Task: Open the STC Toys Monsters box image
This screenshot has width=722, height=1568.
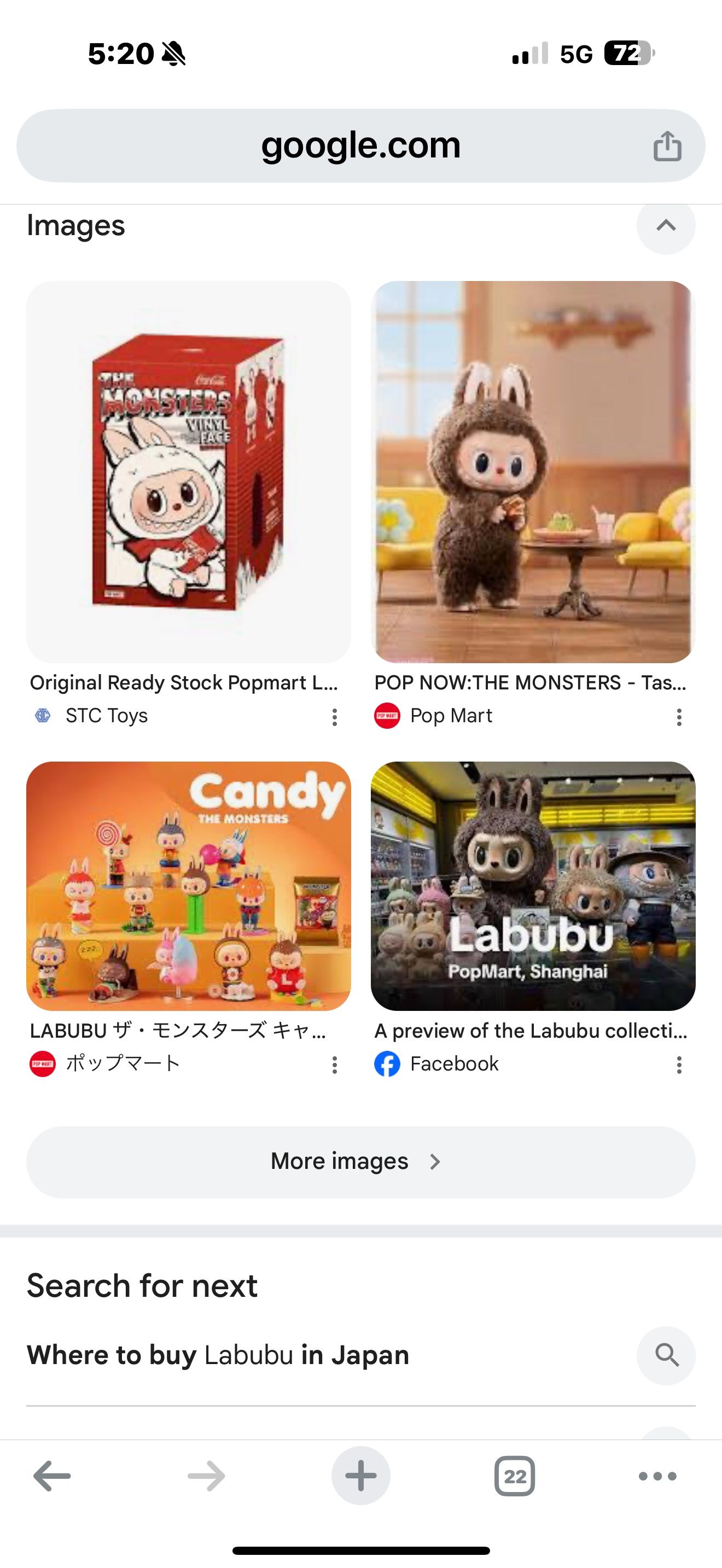Action: click(188, 472)
